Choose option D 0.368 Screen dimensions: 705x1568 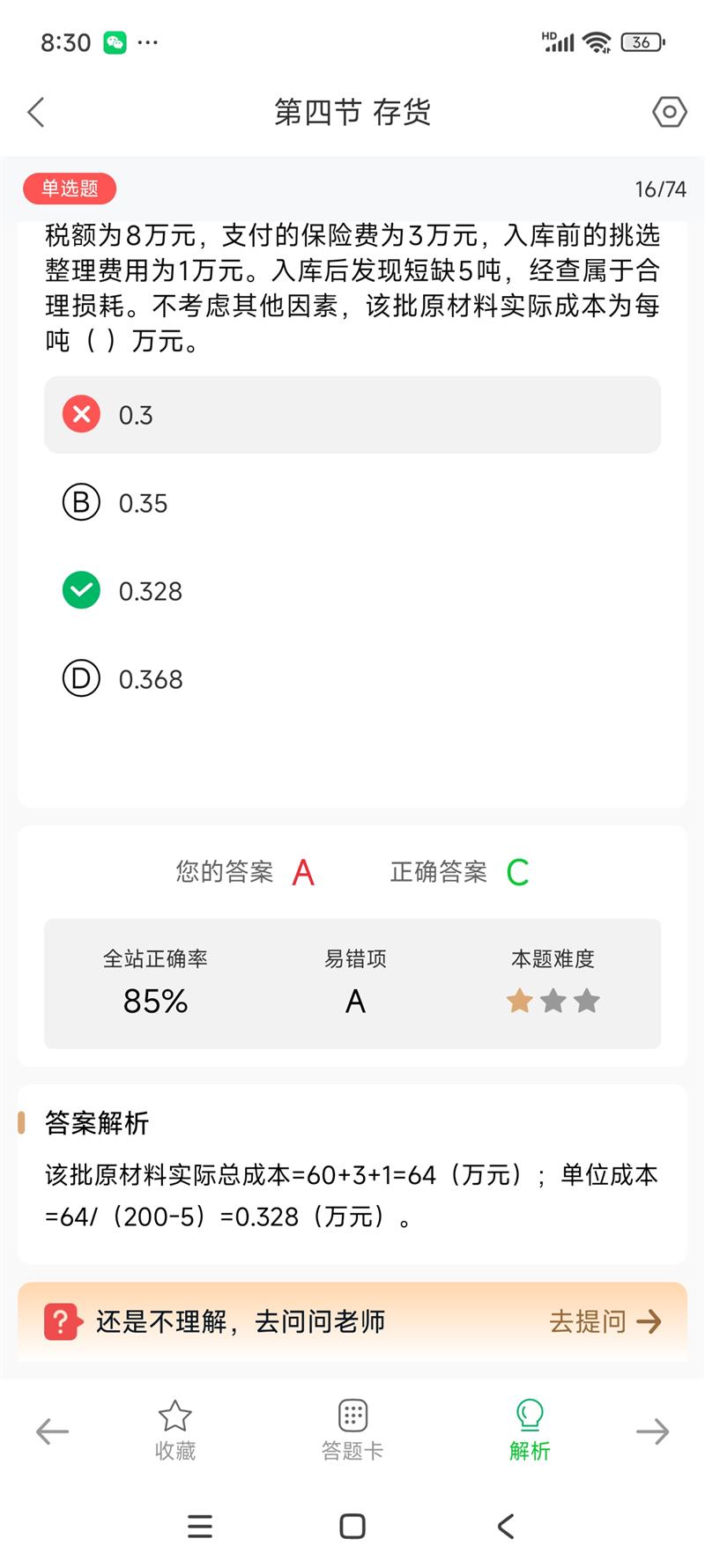(352, 679)
